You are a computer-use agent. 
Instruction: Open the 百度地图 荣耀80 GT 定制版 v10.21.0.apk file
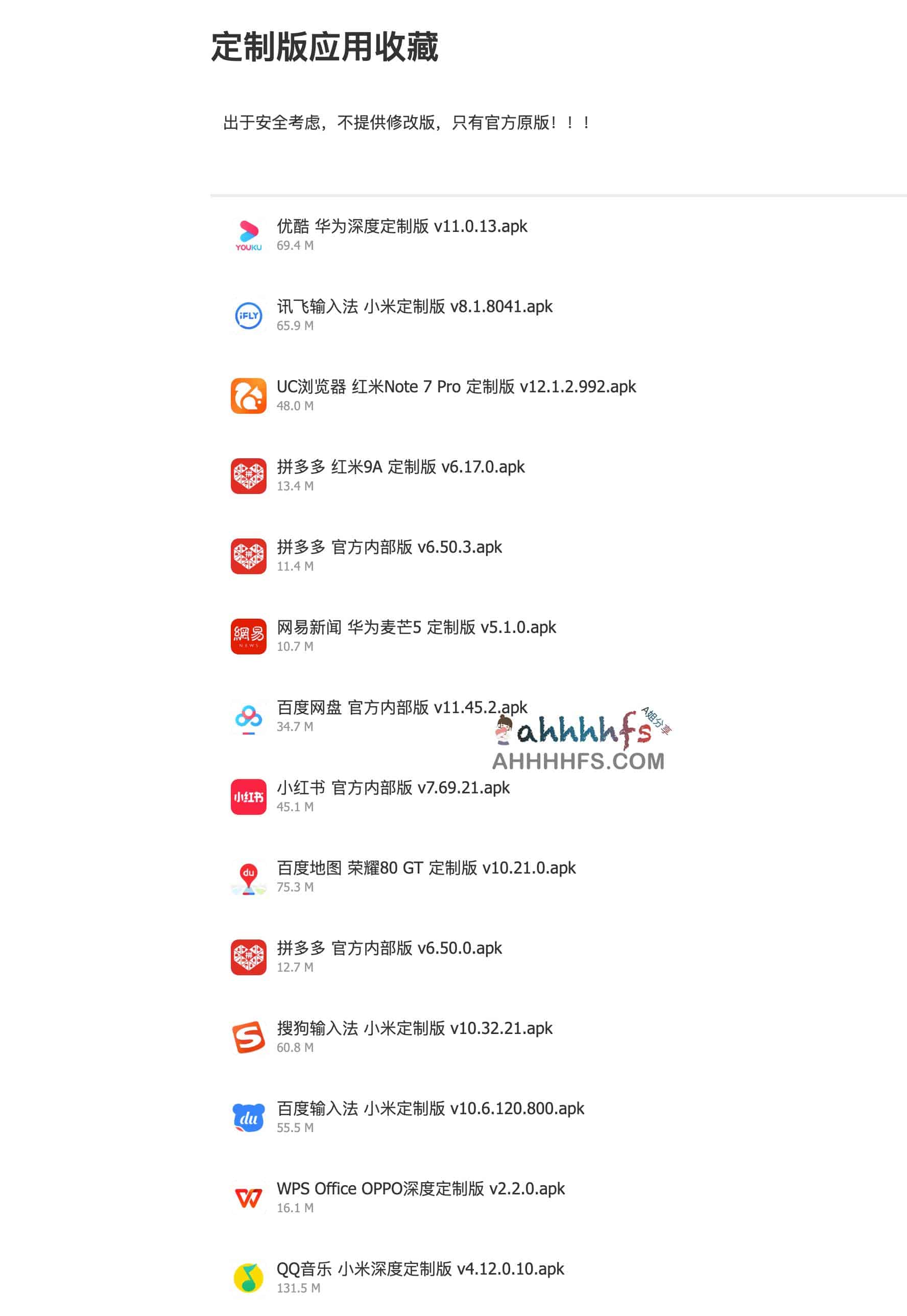425,867
